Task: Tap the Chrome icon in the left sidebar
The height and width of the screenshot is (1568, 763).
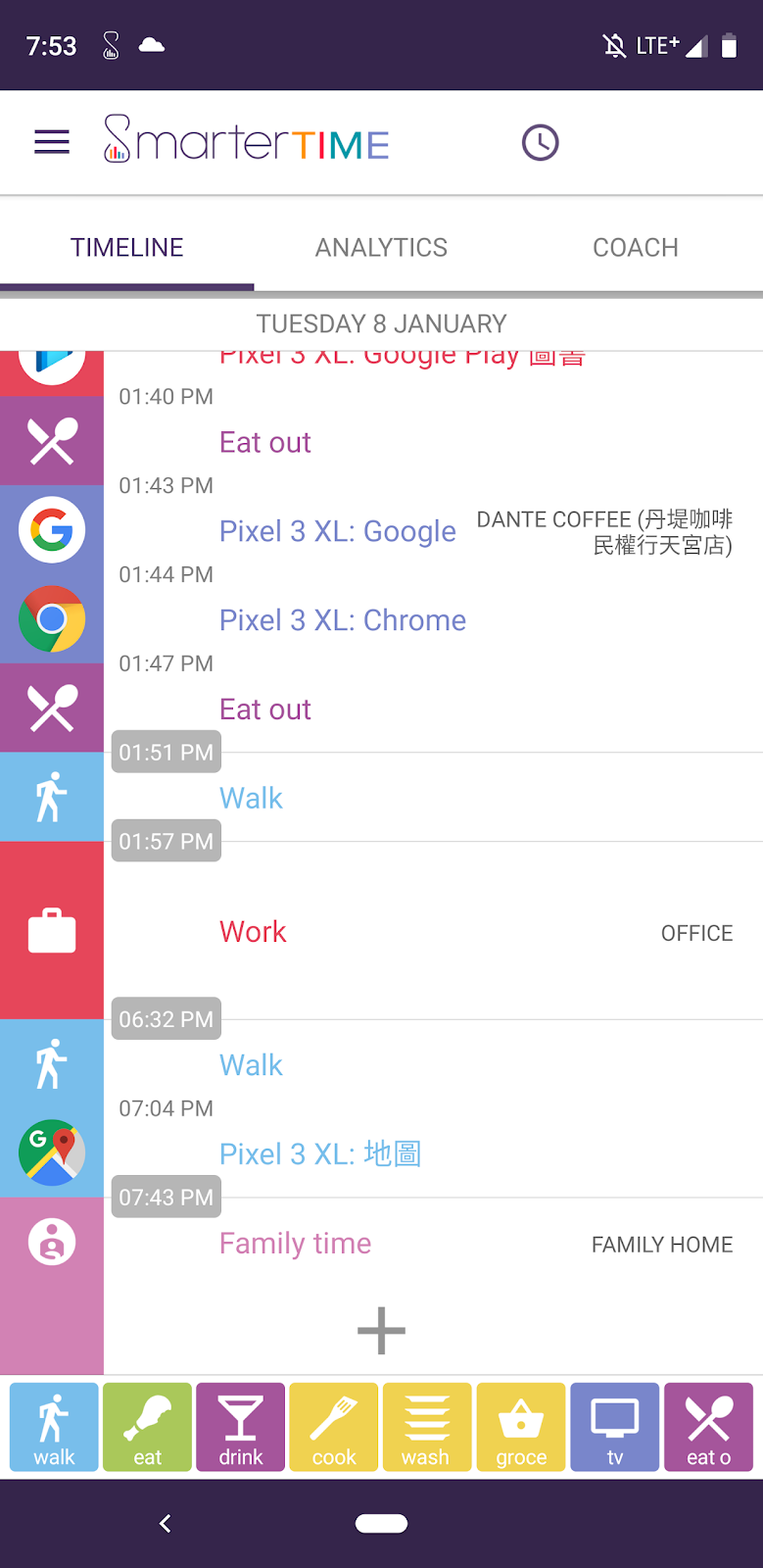Action: (x=52, y=618)
